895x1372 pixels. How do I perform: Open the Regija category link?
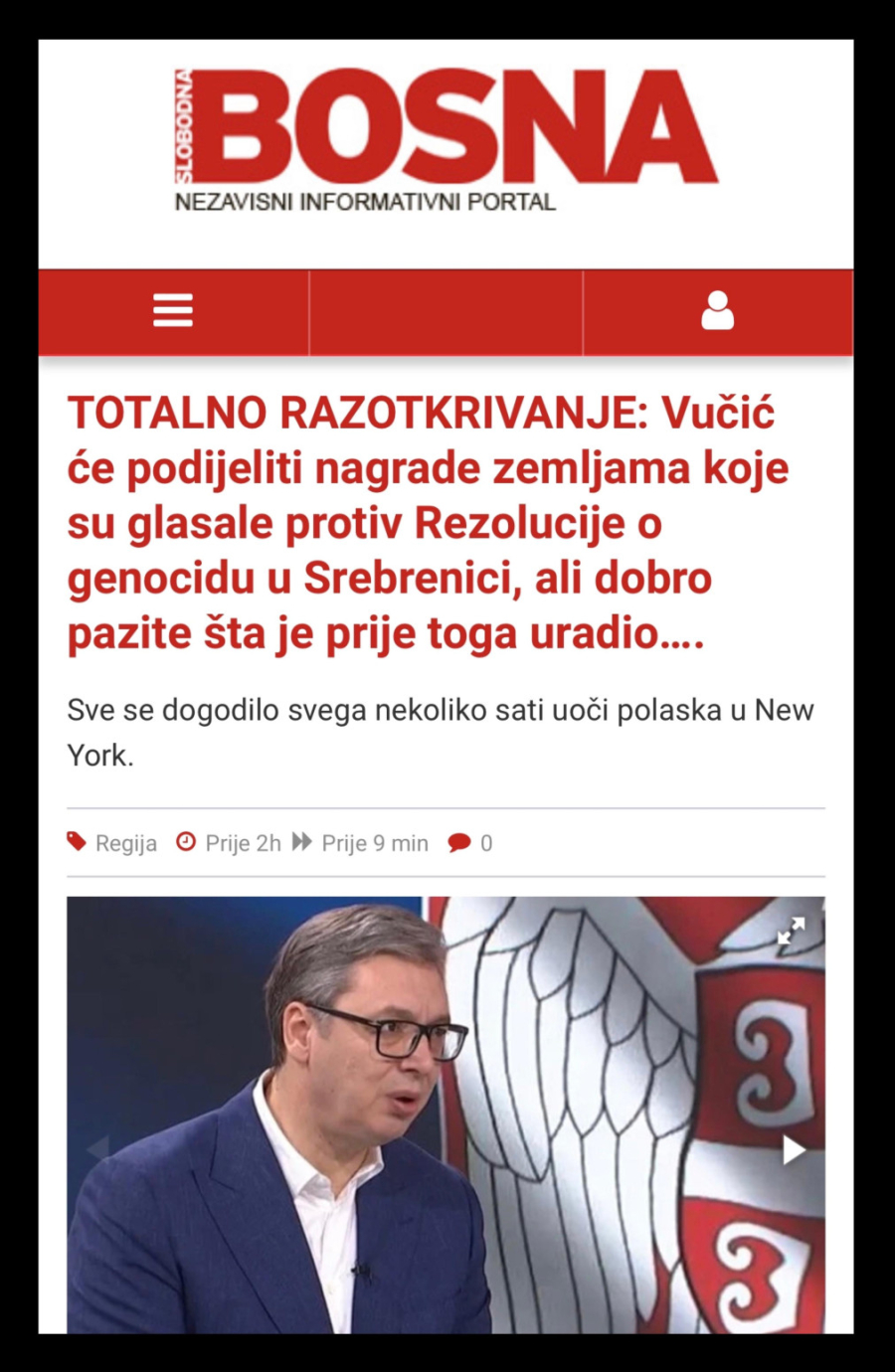click(x=125, y=843)
